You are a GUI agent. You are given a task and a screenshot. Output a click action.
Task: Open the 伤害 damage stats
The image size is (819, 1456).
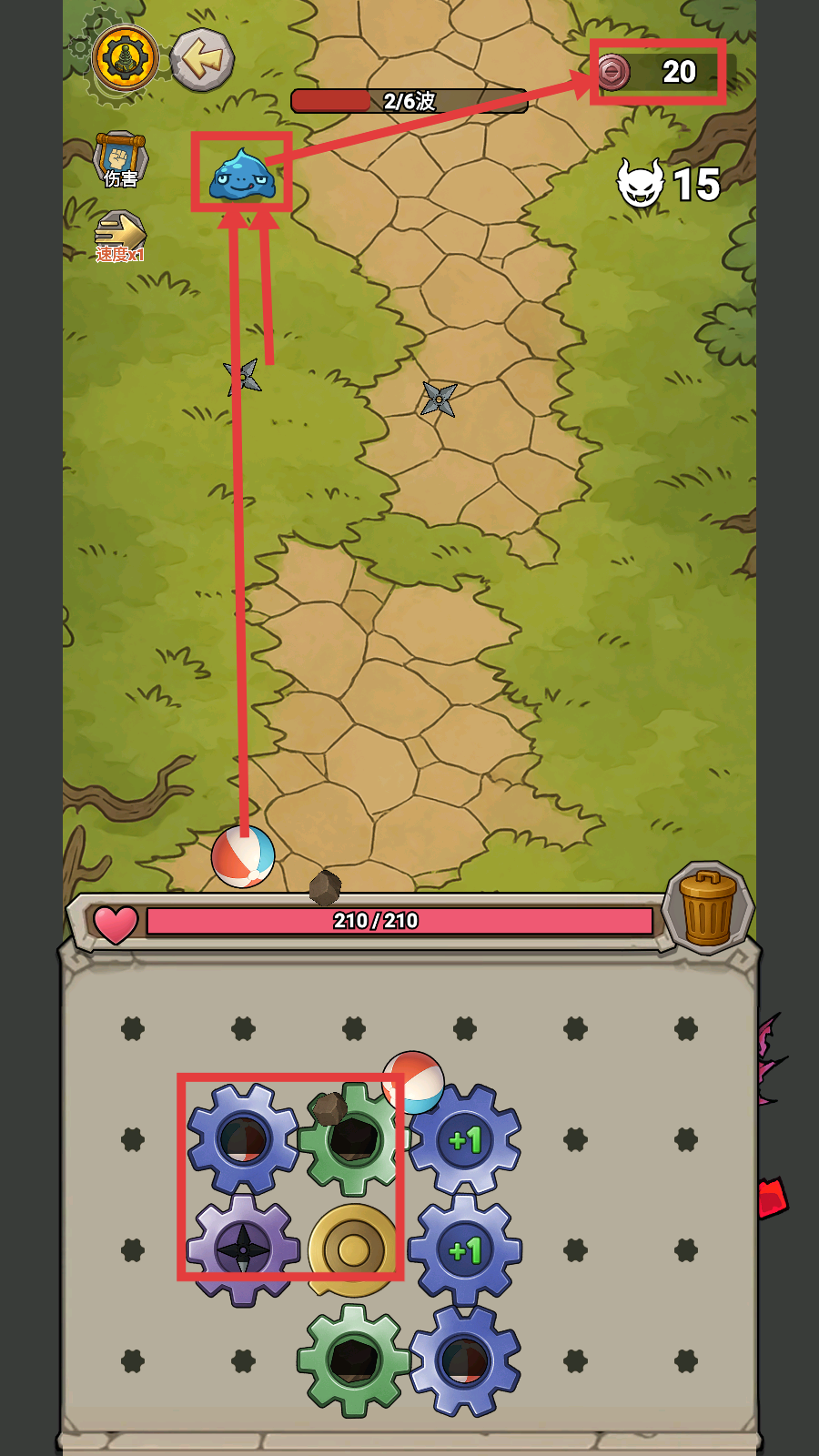[x=119, y=161]
